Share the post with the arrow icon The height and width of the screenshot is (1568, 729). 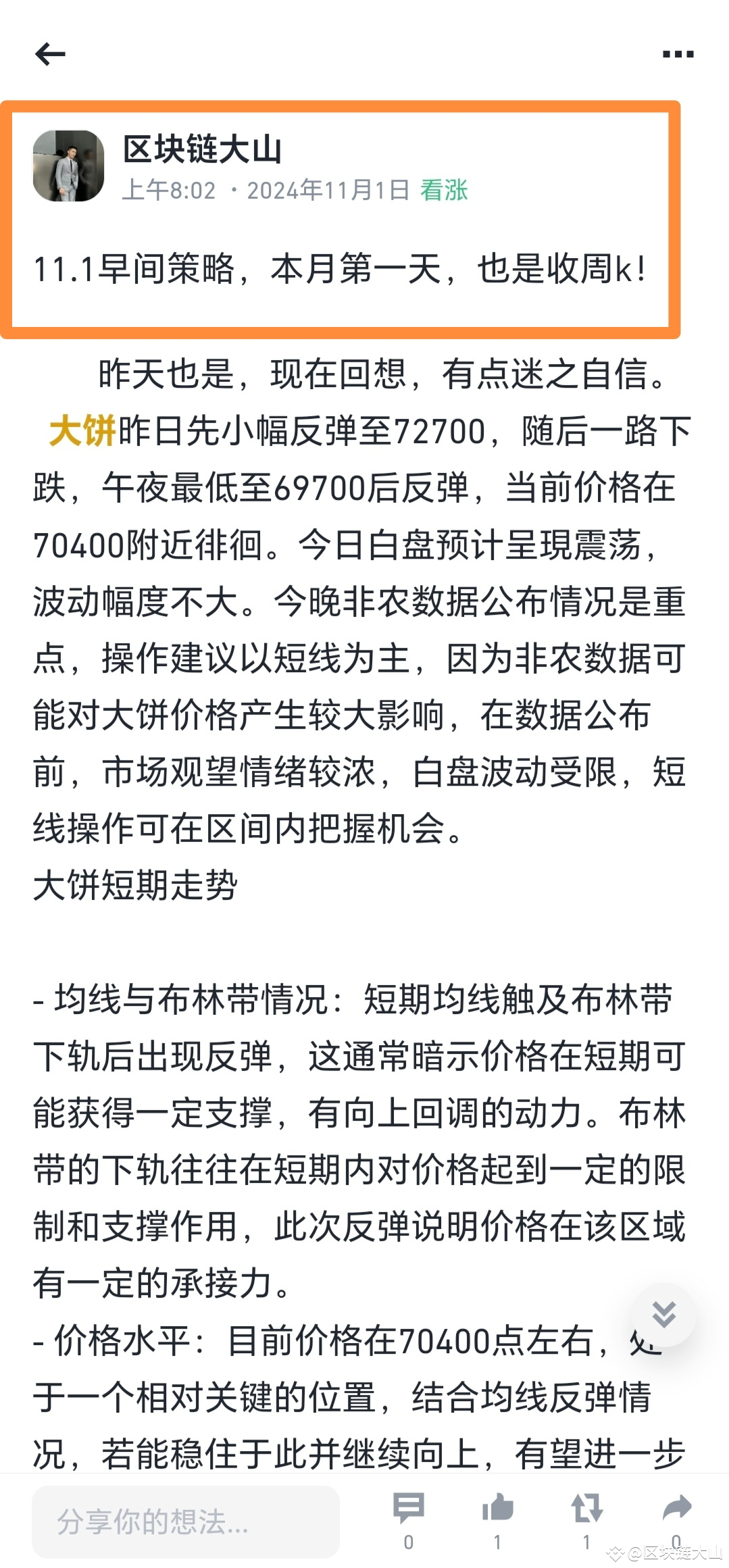coord(676,1507)
